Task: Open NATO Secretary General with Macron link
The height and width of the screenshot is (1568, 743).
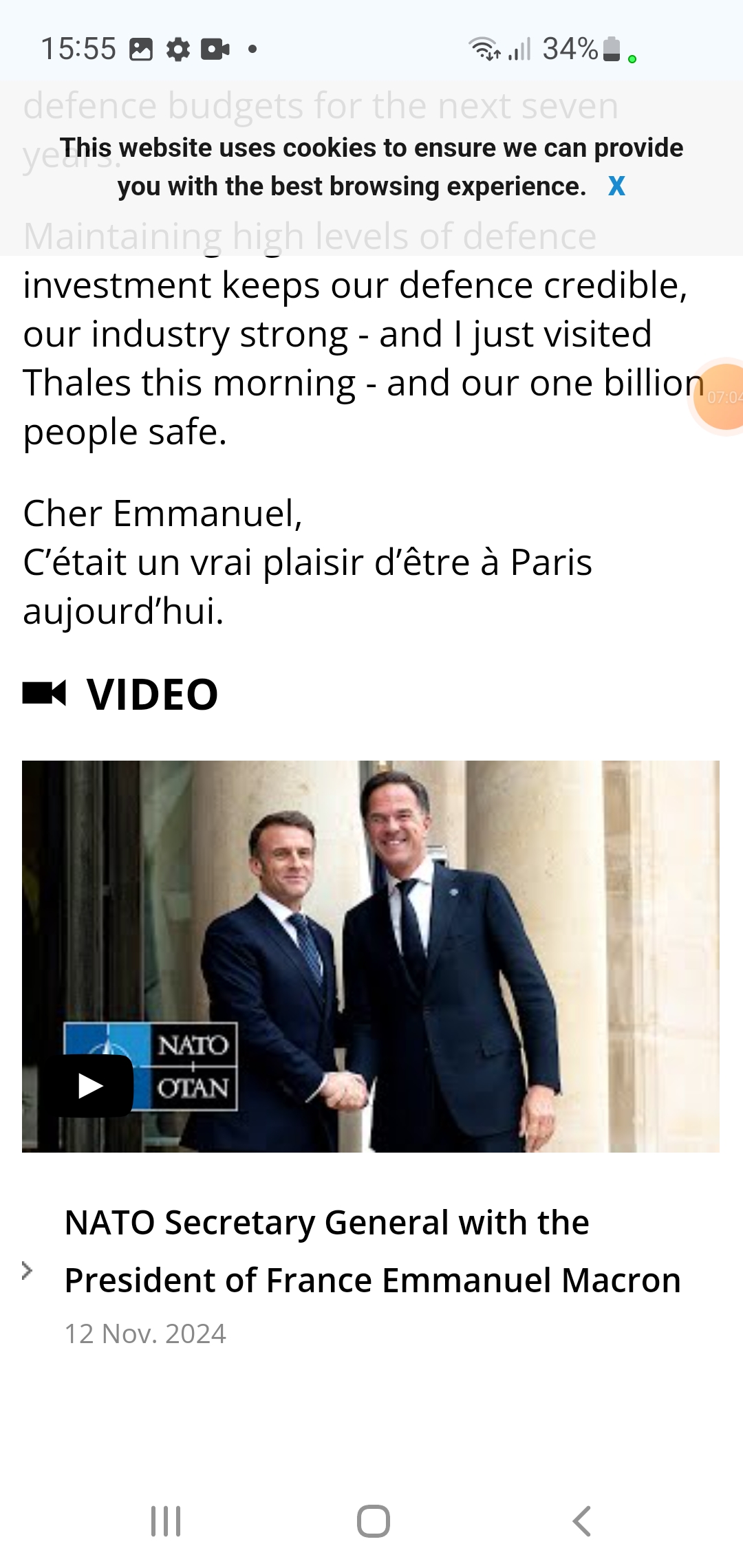Action: pos(372,1251)
